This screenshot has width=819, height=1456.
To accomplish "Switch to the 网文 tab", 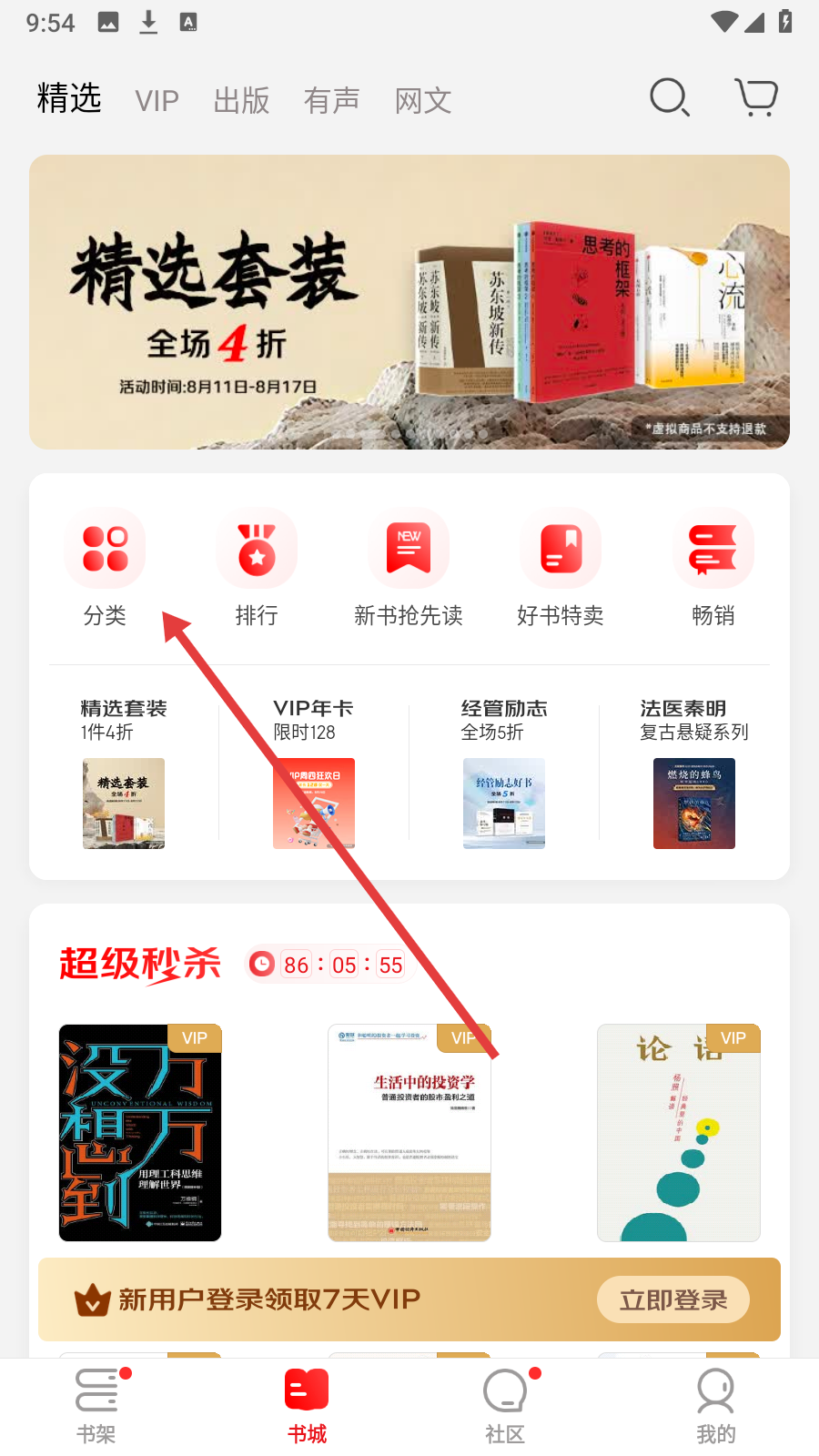I will (423, 100).
